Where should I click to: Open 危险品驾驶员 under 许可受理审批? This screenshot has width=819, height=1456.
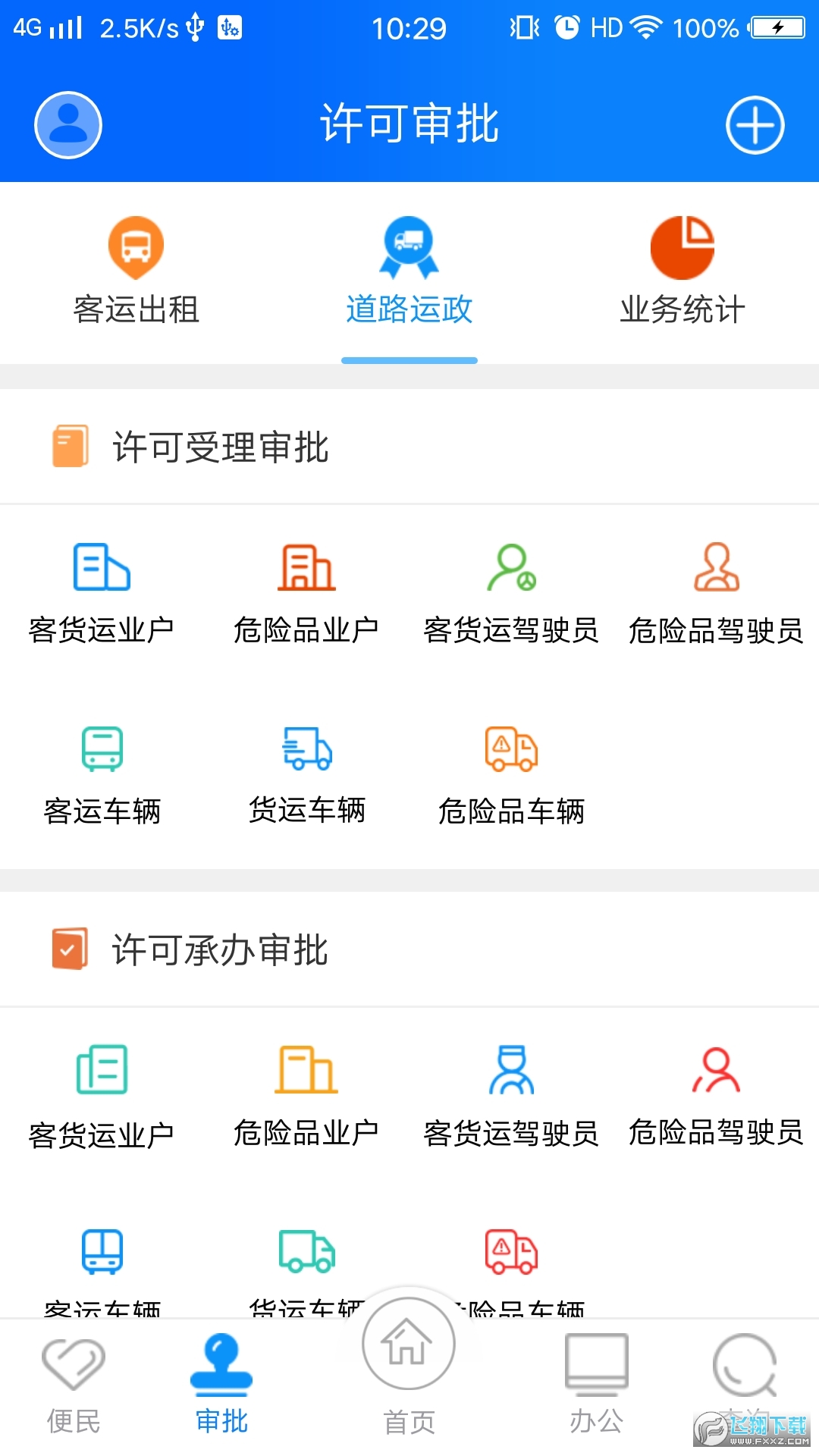(716, 593)
